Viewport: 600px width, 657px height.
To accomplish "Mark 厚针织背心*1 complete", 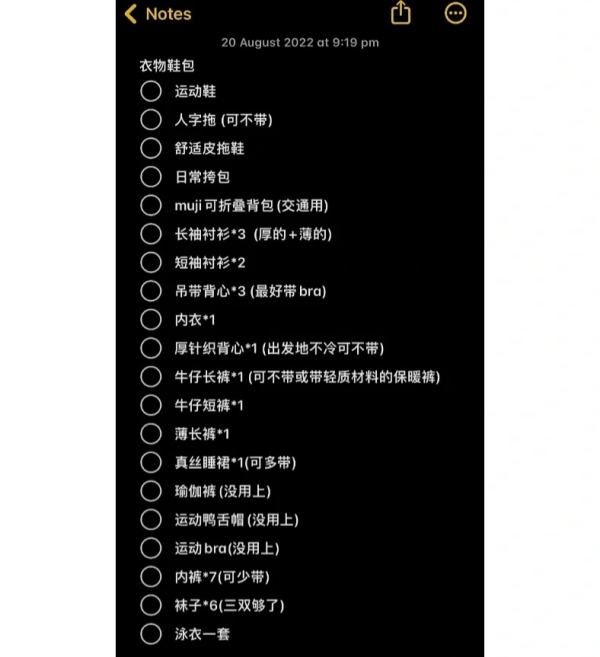I will pos(151,348).
